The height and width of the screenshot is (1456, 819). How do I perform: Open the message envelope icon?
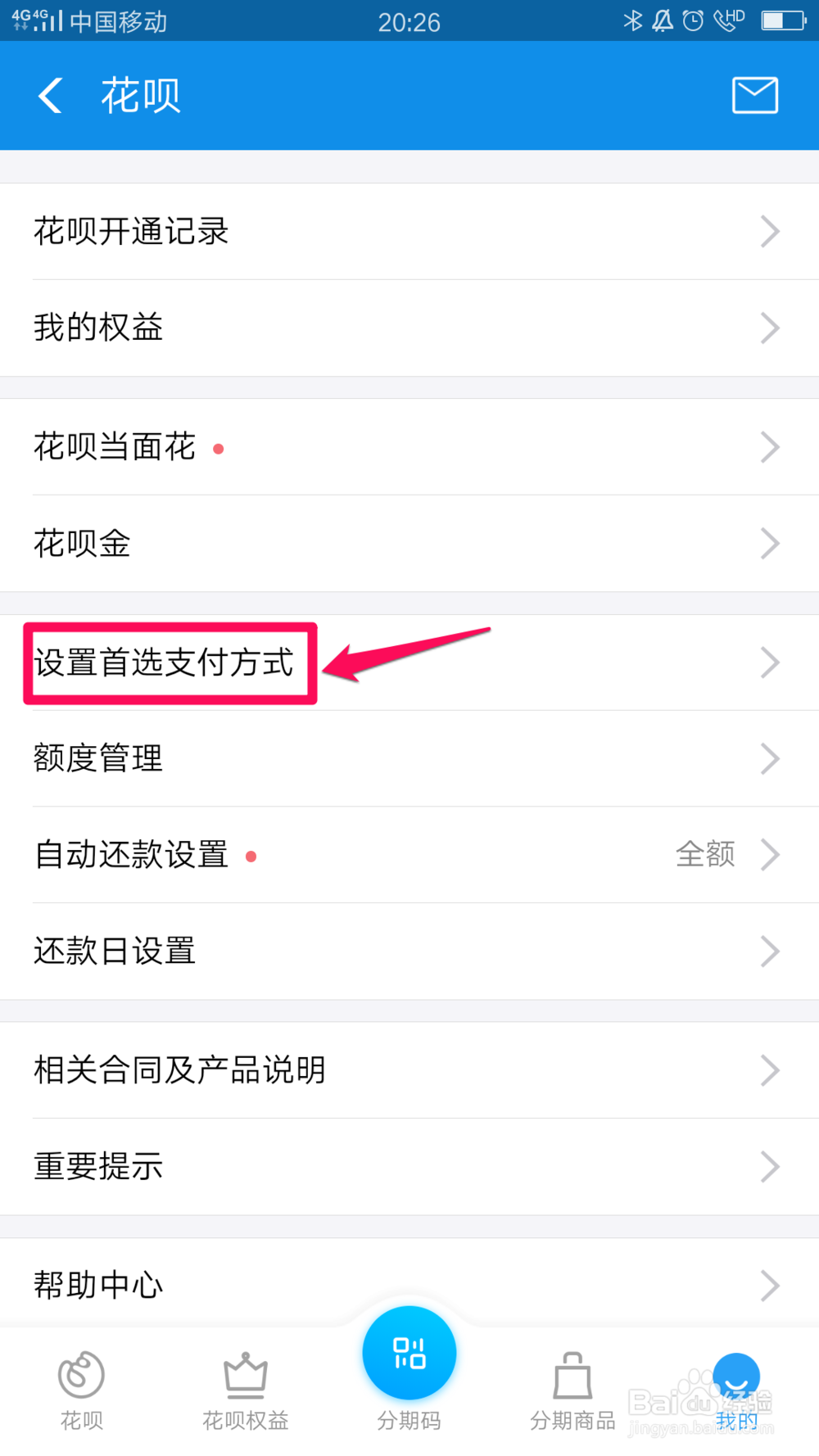tap(753, 95)
